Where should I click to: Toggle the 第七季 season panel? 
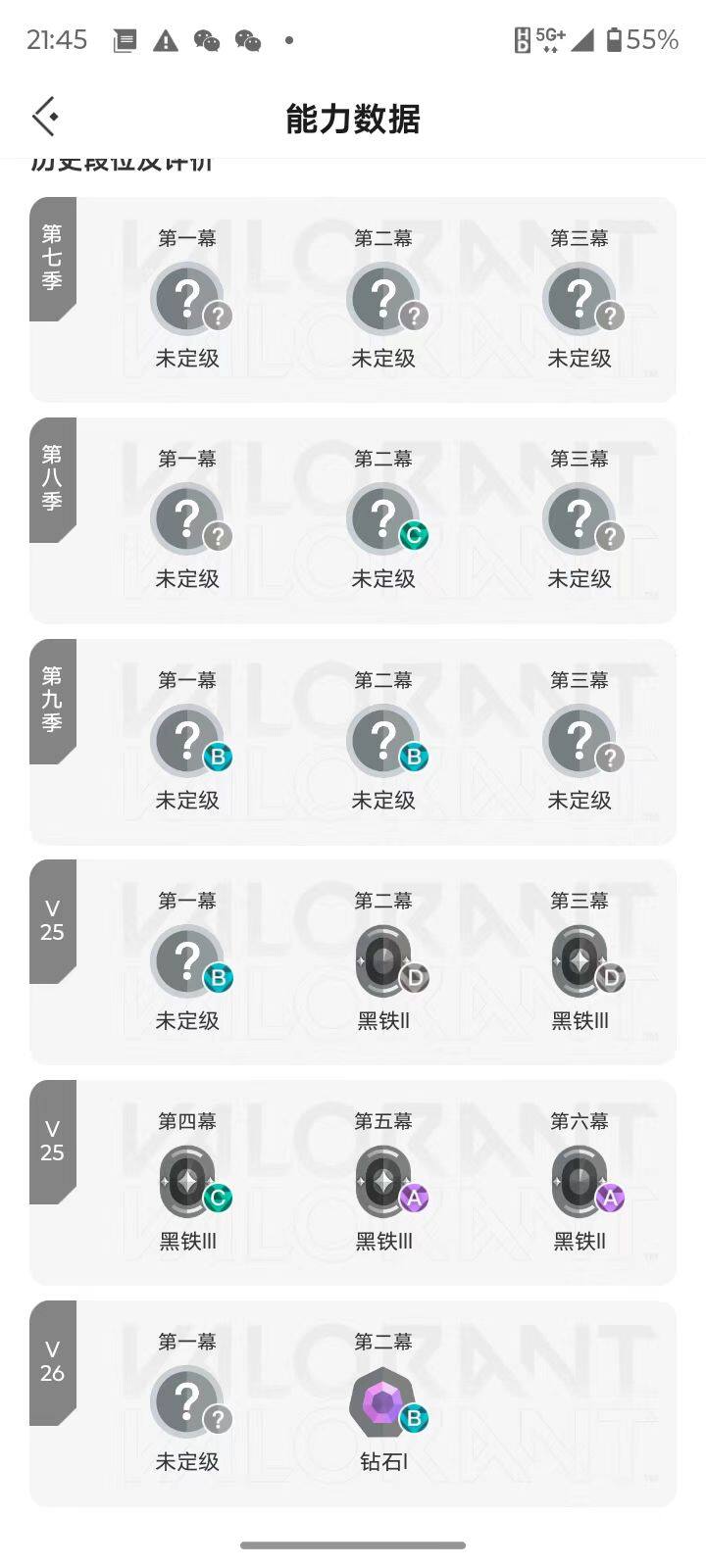coord(54,259)
